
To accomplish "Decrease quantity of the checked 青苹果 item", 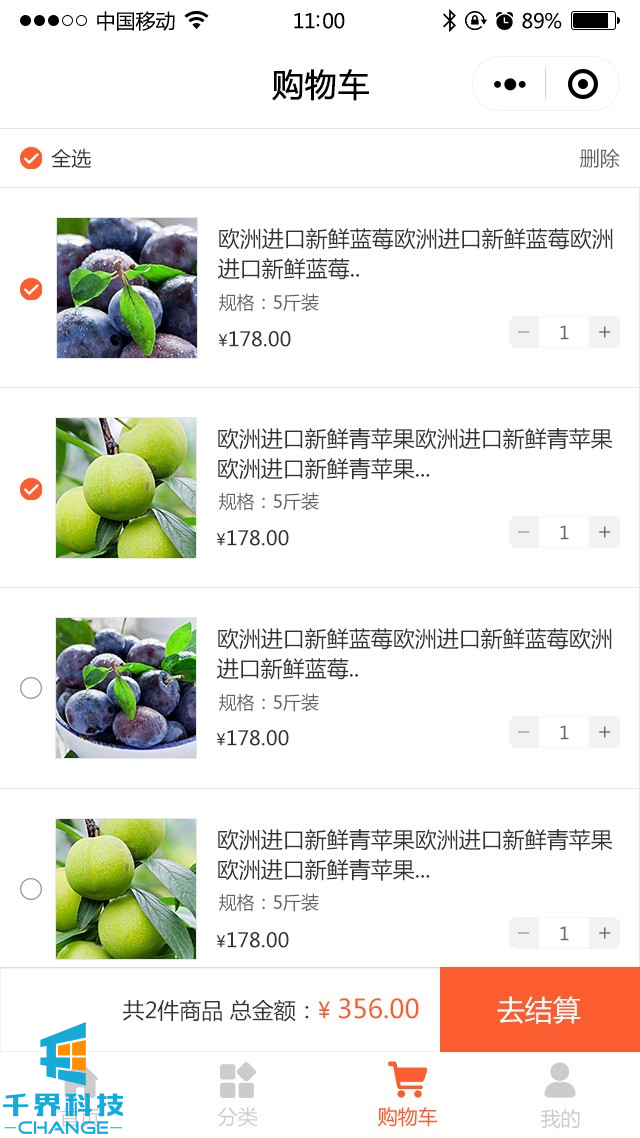I will [x=524, y=533].
